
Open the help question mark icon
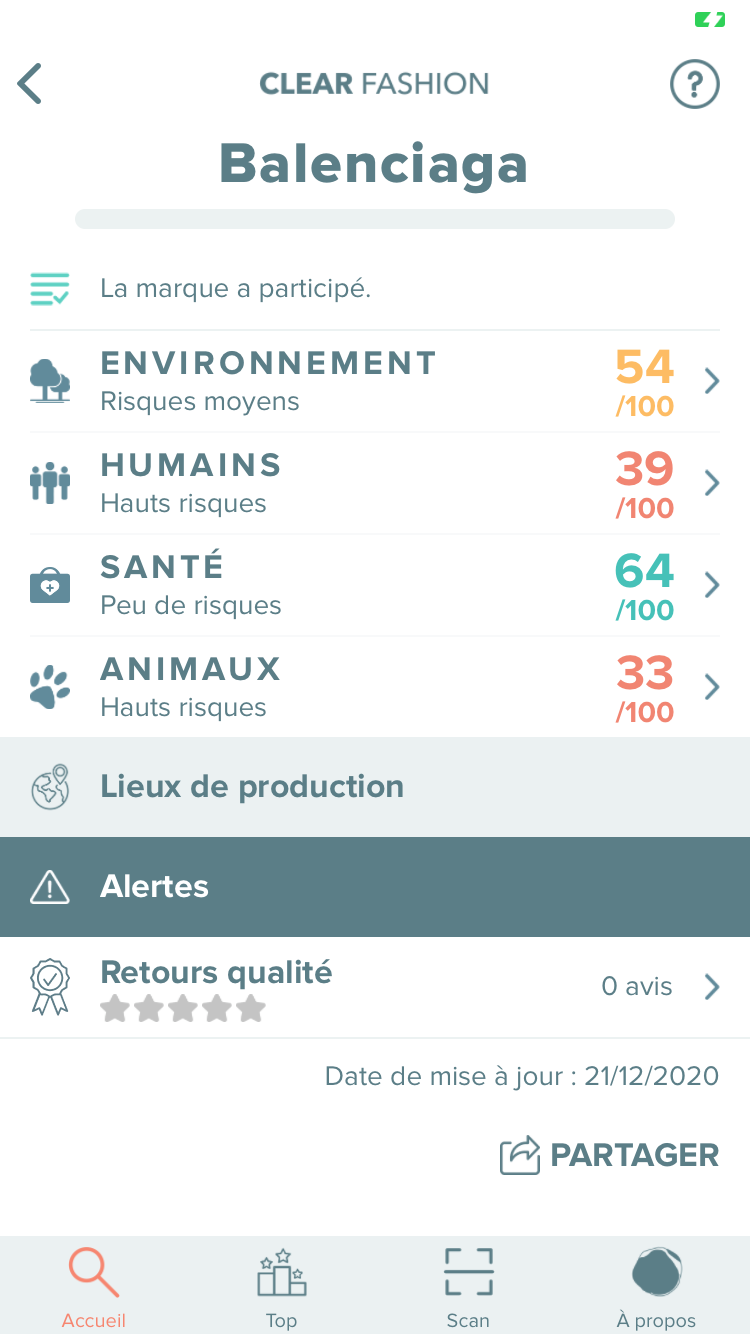point(695,84)
